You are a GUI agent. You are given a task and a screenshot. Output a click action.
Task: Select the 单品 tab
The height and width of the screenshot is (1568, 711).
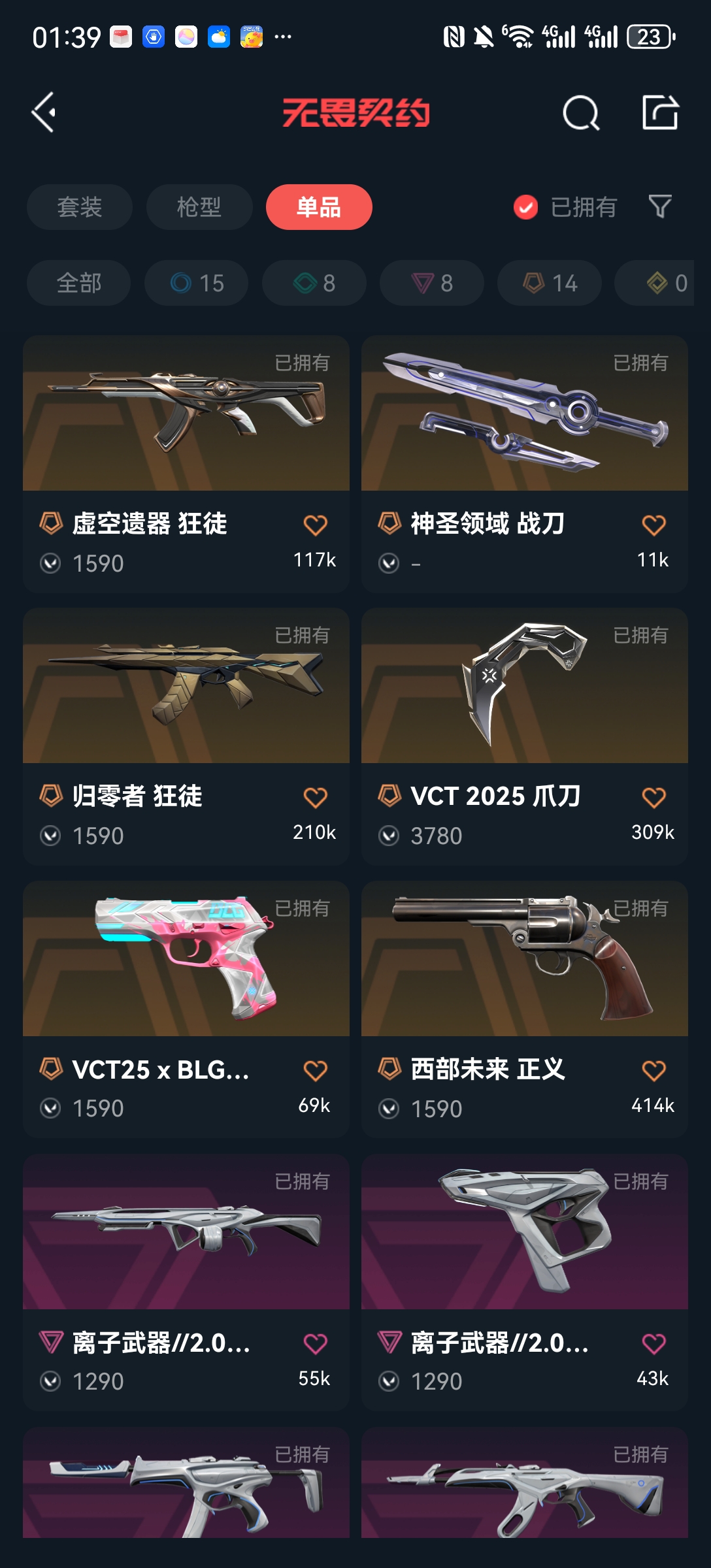[x=319, y=207]
